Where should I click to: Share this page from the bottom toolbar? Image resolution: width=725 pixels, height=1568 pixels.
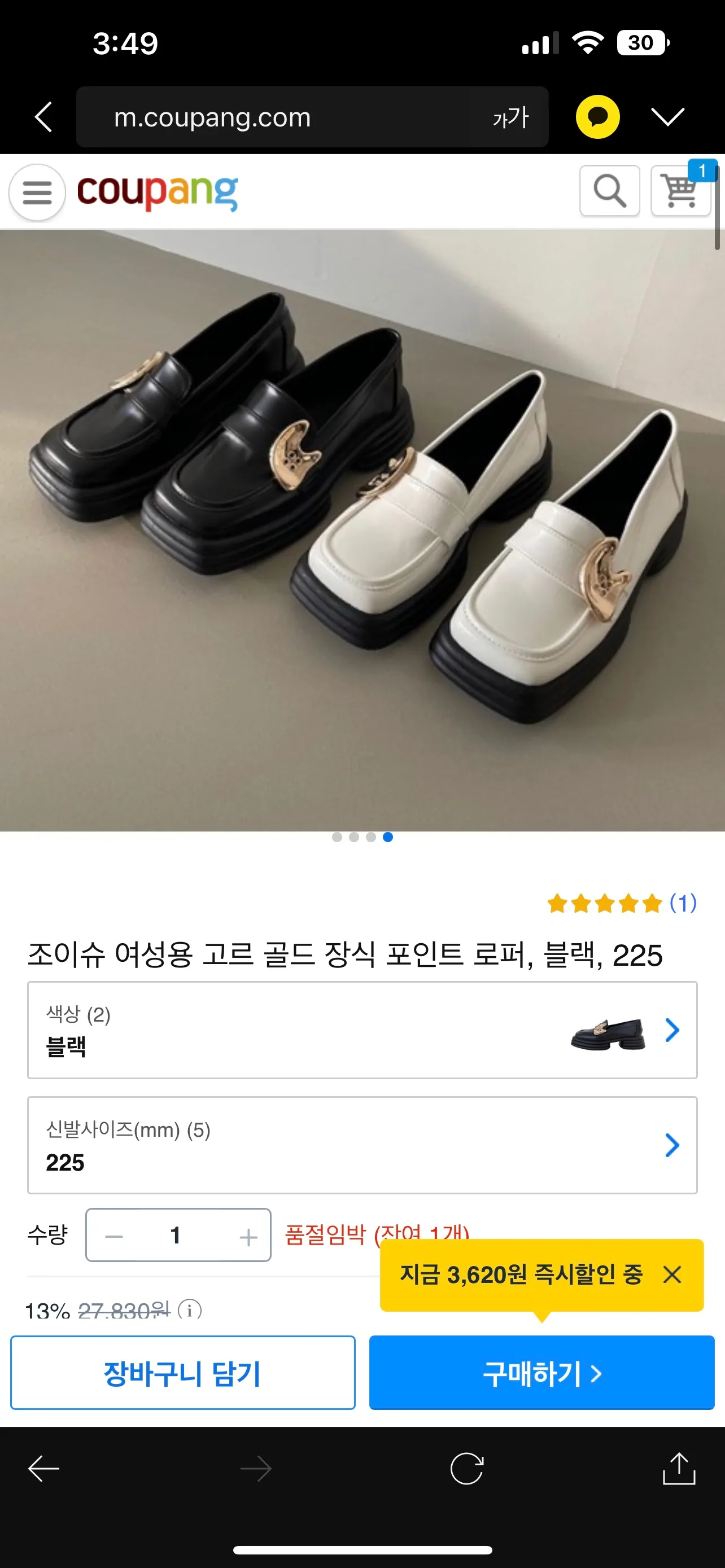(678, 1469)
